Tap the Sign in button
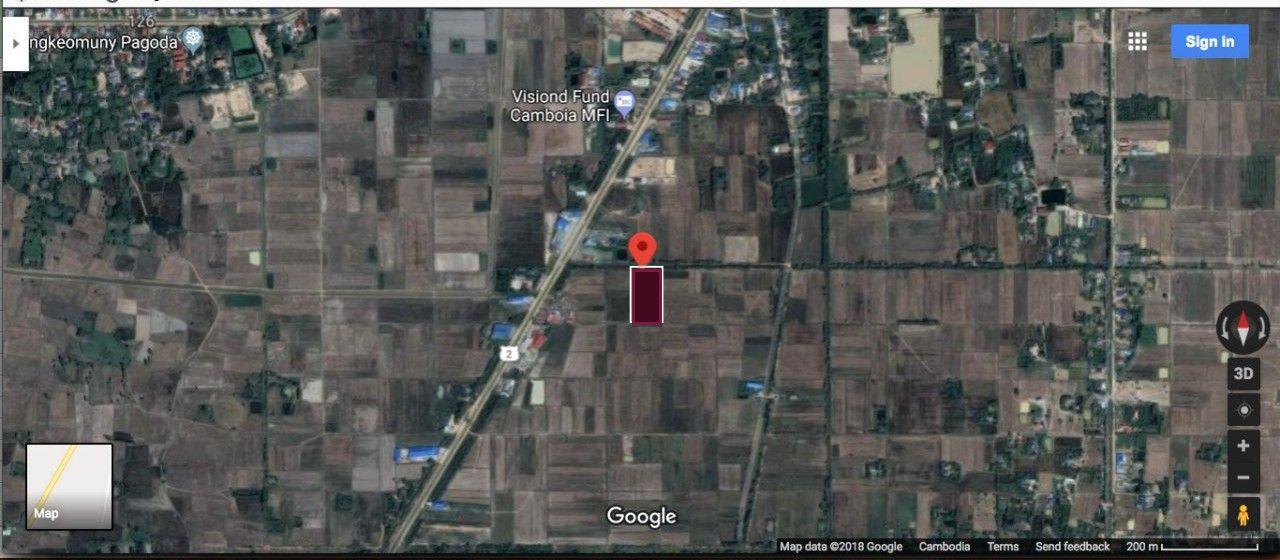The height and width of the screenshot is (560, 1280). pyautogui.click(x=1209, y=41)
